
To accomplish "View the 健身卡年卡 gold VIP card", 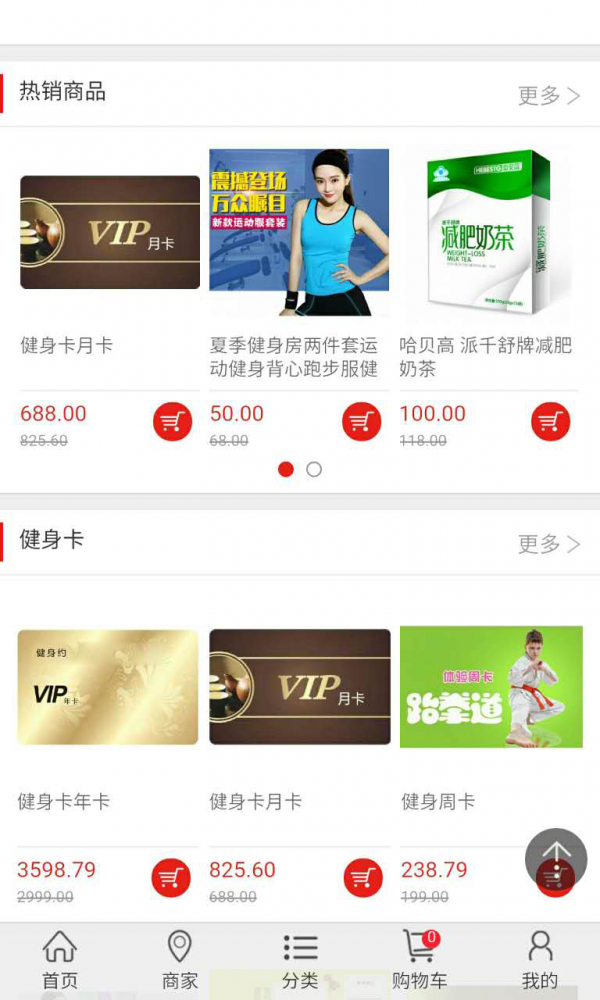I will 108,687.
